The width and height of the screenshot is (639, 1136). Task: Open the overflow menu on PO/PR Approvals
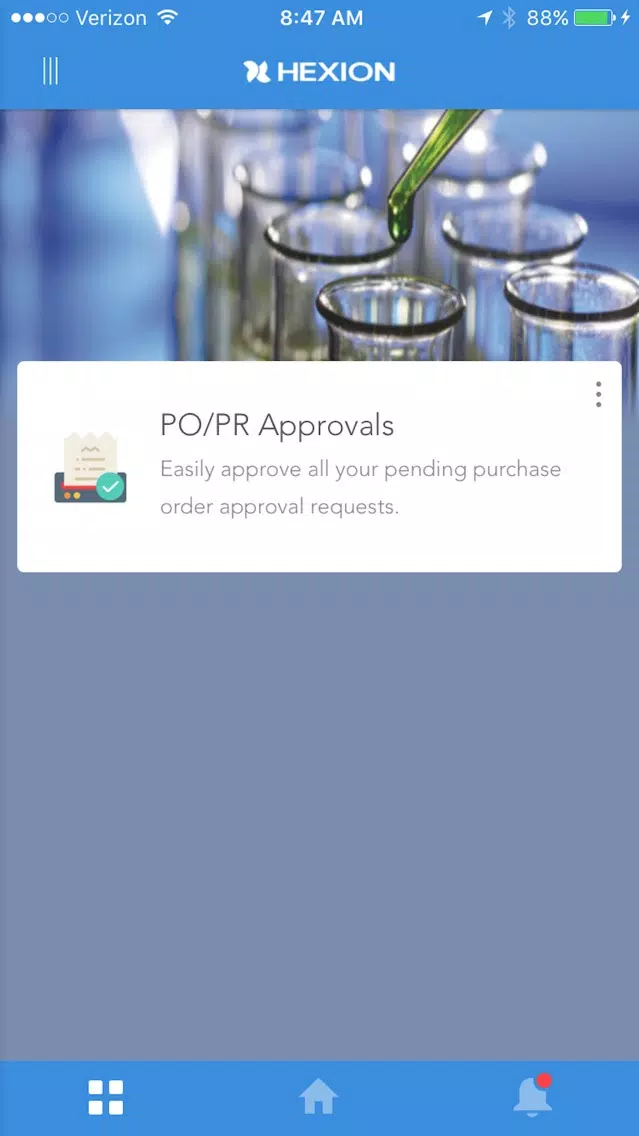click(x=598, y=394)
